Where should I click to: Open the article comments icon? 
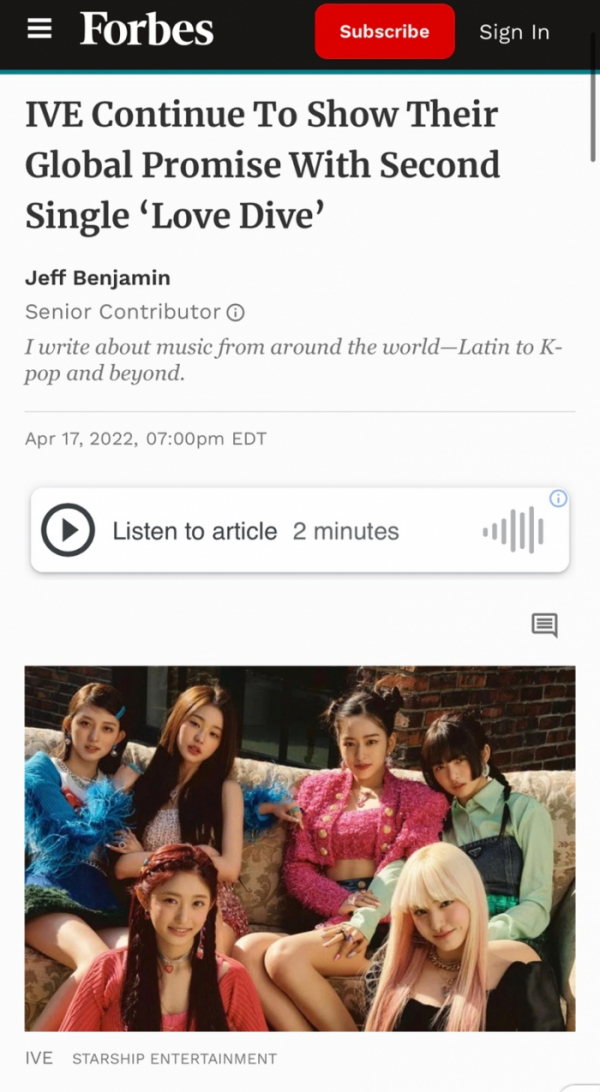(544, 626)
